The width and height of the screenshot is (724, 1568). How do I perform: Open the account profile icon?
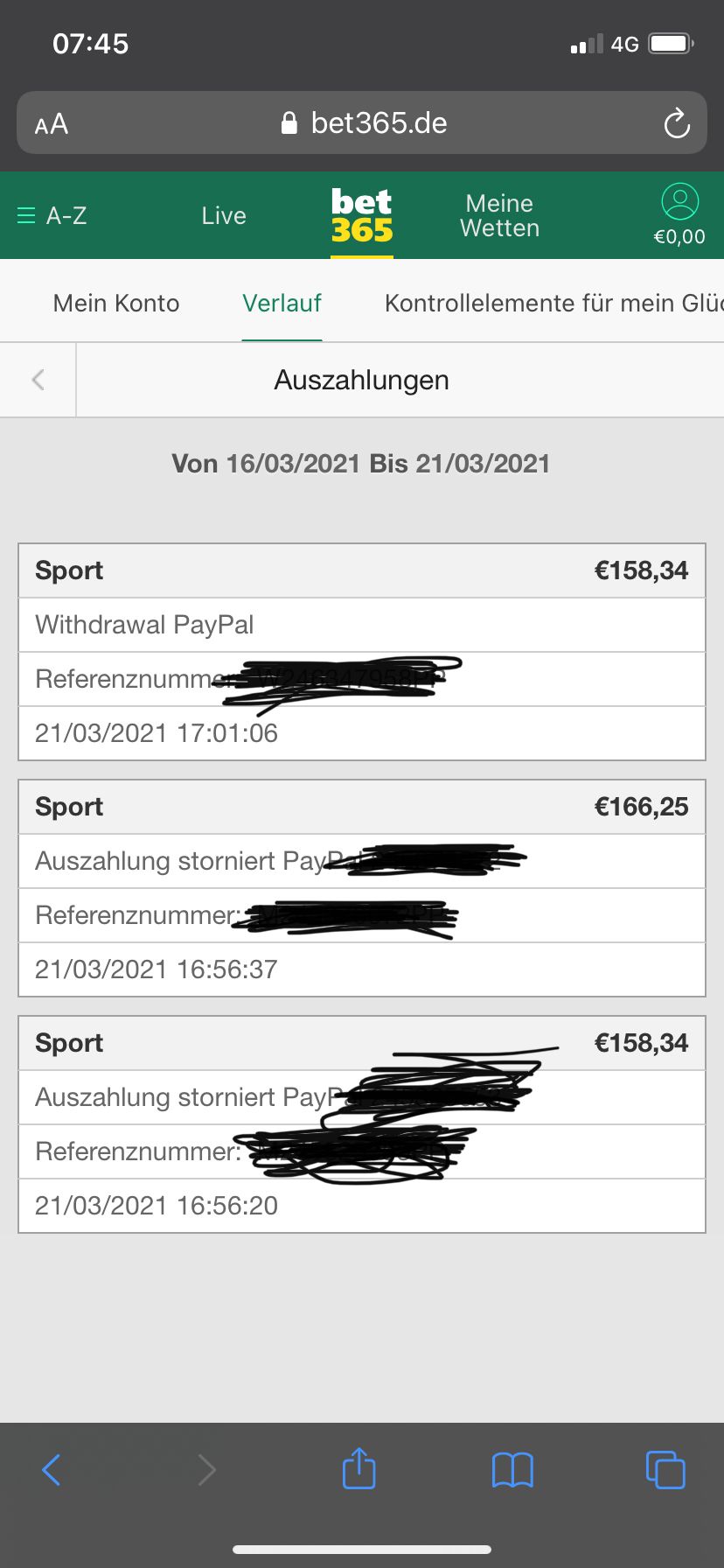pyautogui.click(x=679, y=203)
